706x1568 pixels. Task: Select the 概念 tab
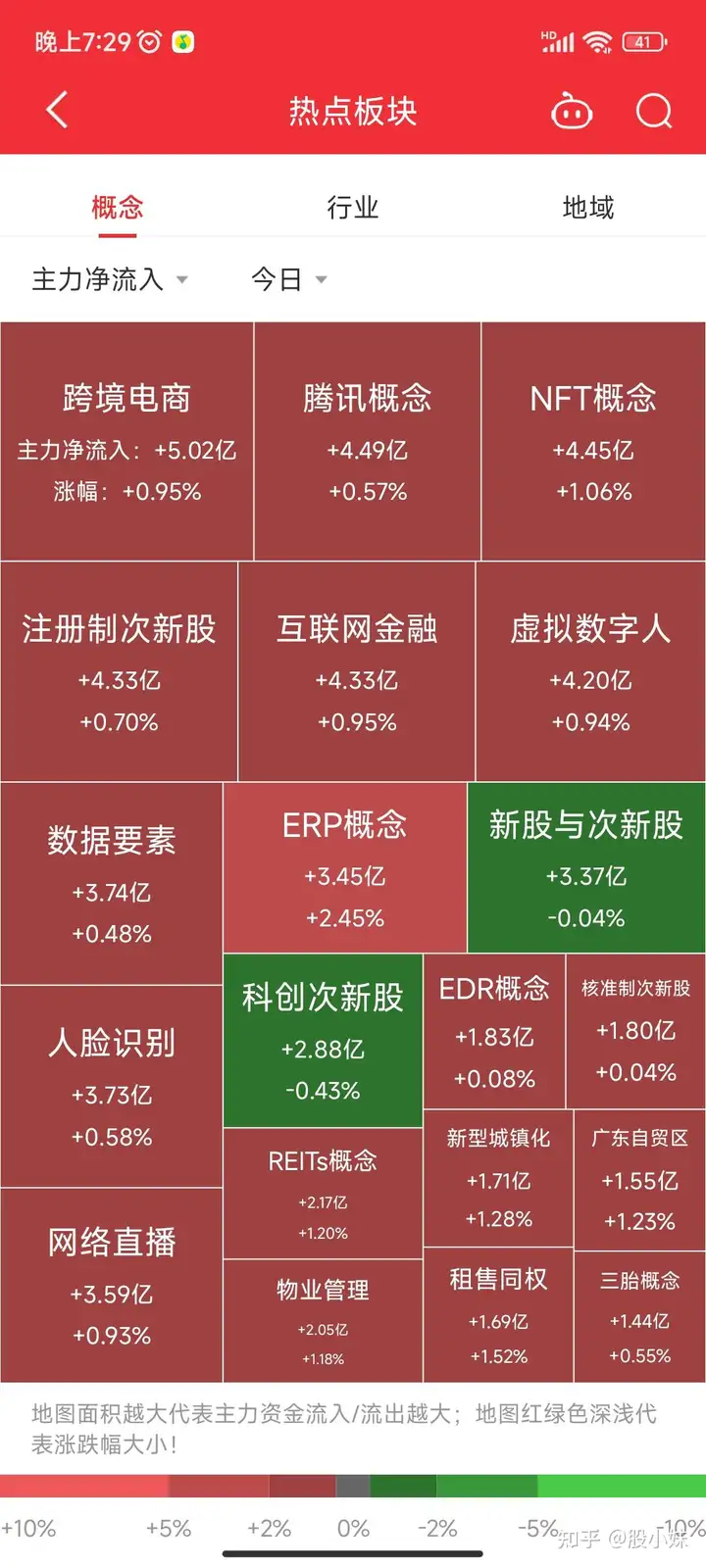[118, 208]
